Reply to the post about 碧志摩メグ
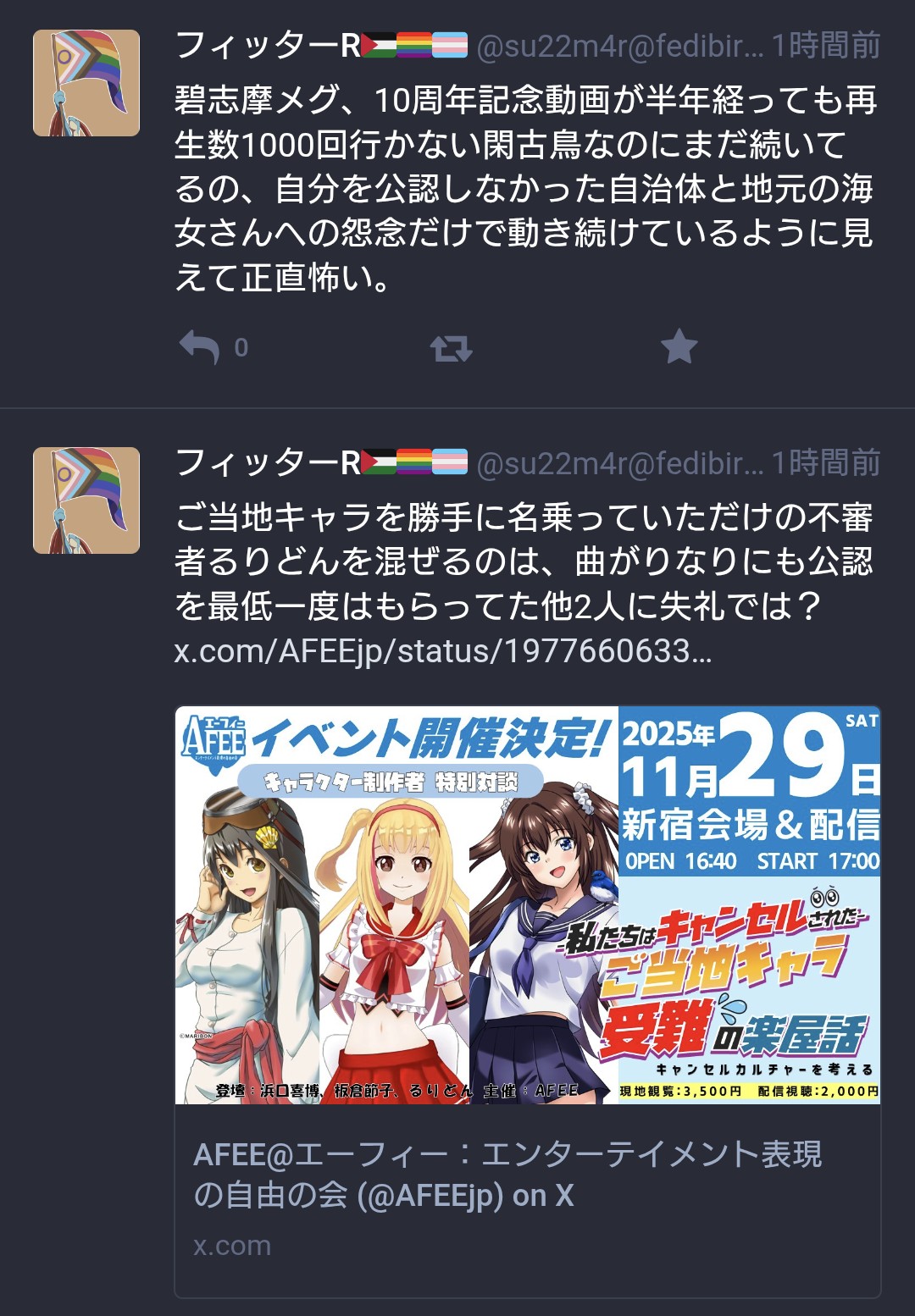Screen dimensions: 915x1316 [x=199, y=347]
